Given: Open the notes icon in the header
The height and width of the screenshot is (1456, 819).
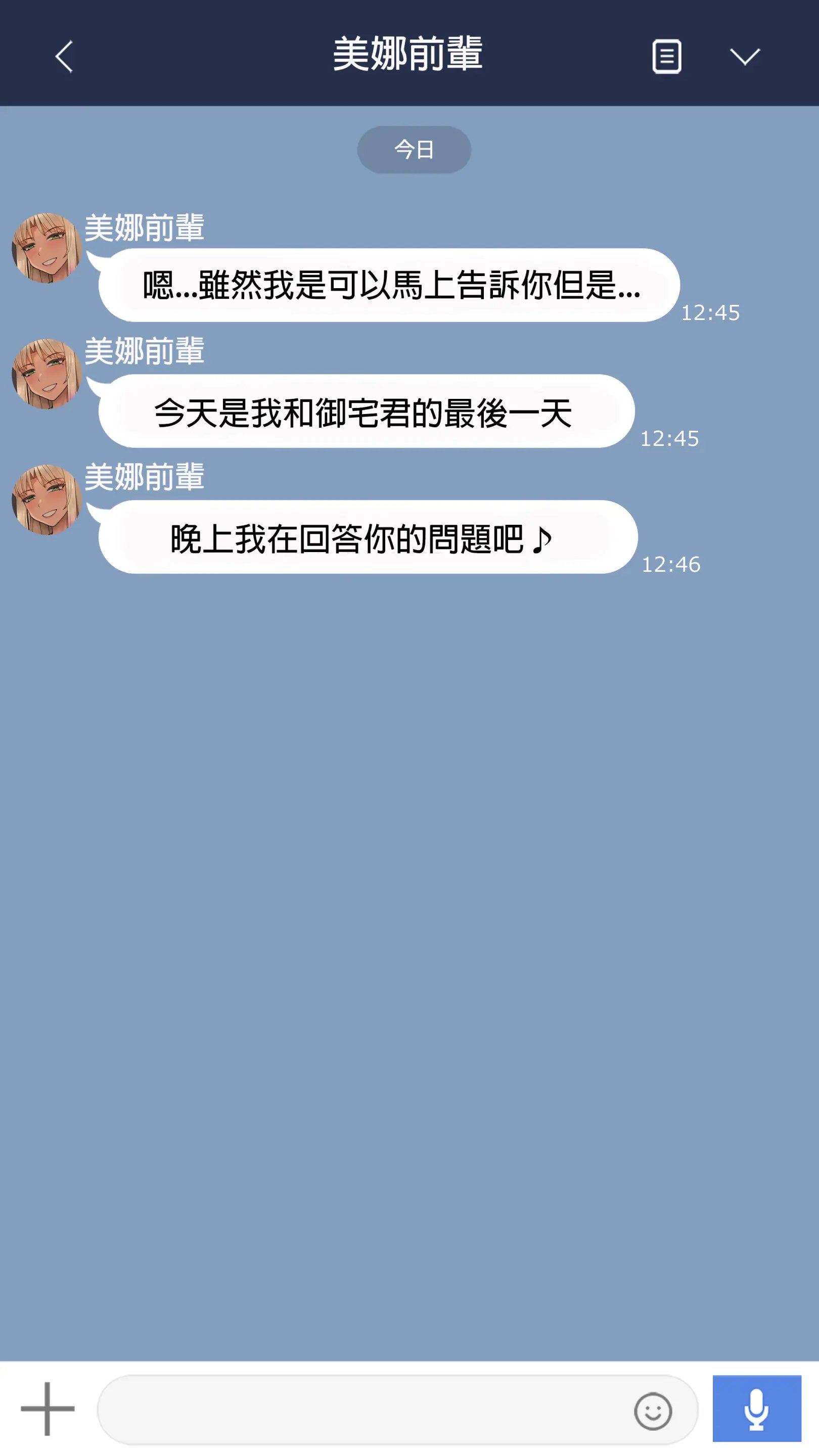Looking at the screenshot, I should click(666, 56).
